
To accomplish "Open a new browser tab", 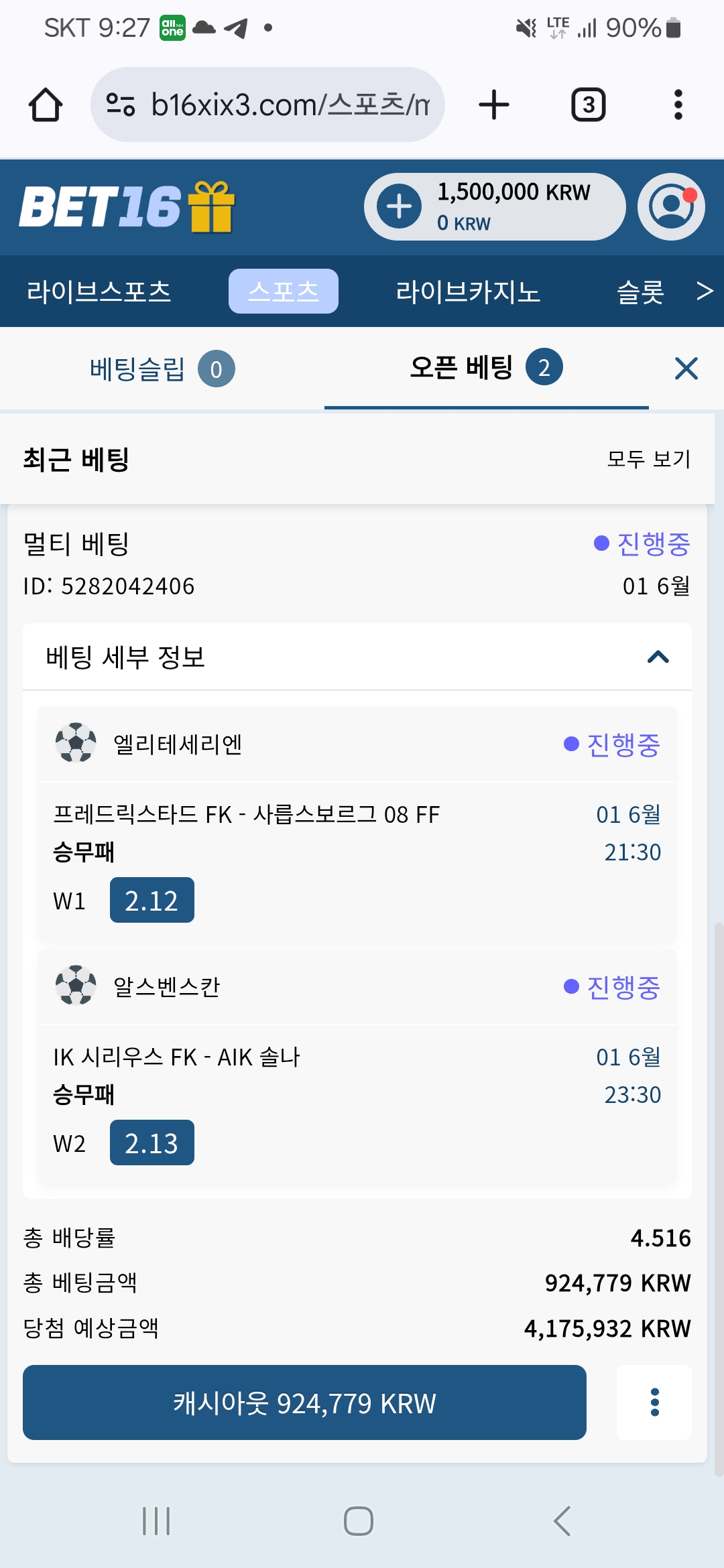I will point(494,105).
